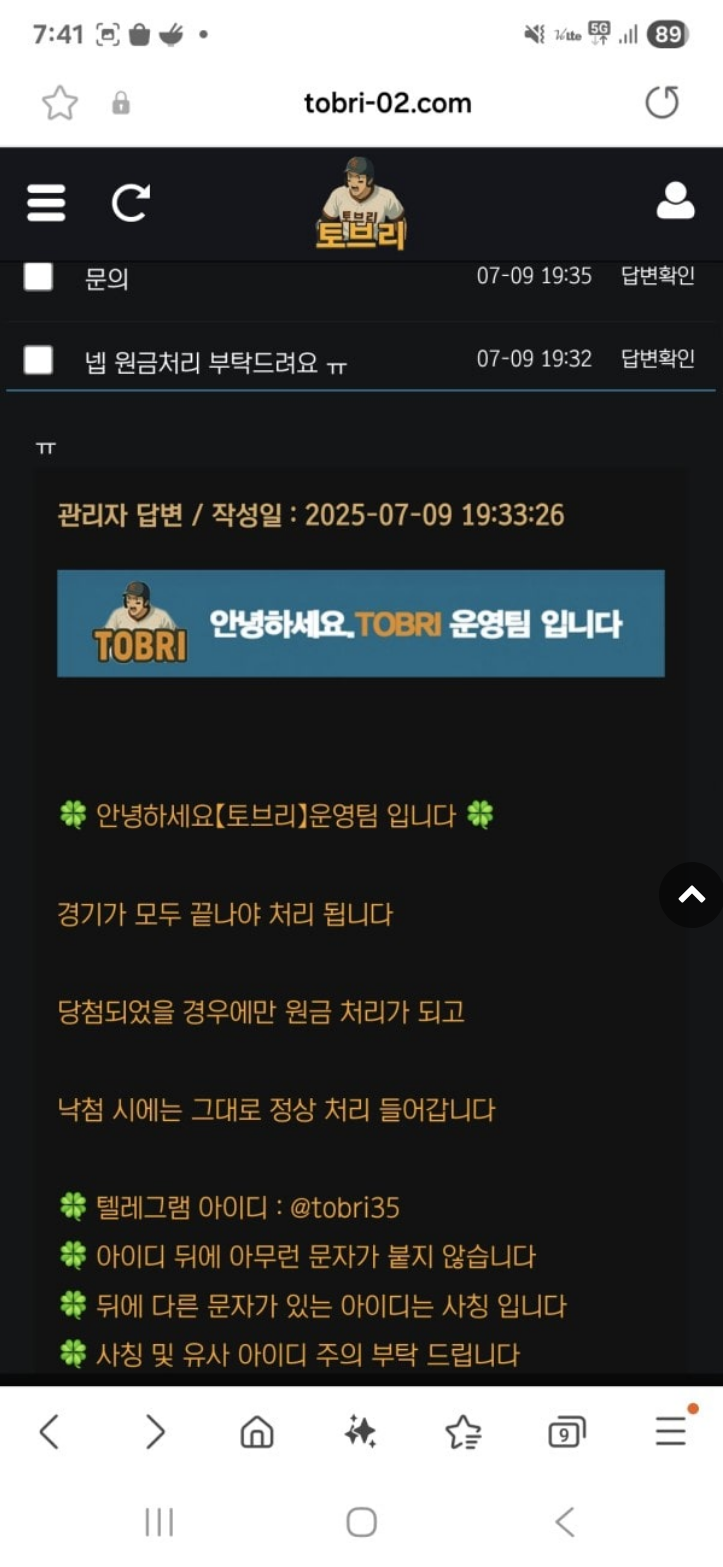Open the hamburger menu in the site header

(x=46, y=203)
